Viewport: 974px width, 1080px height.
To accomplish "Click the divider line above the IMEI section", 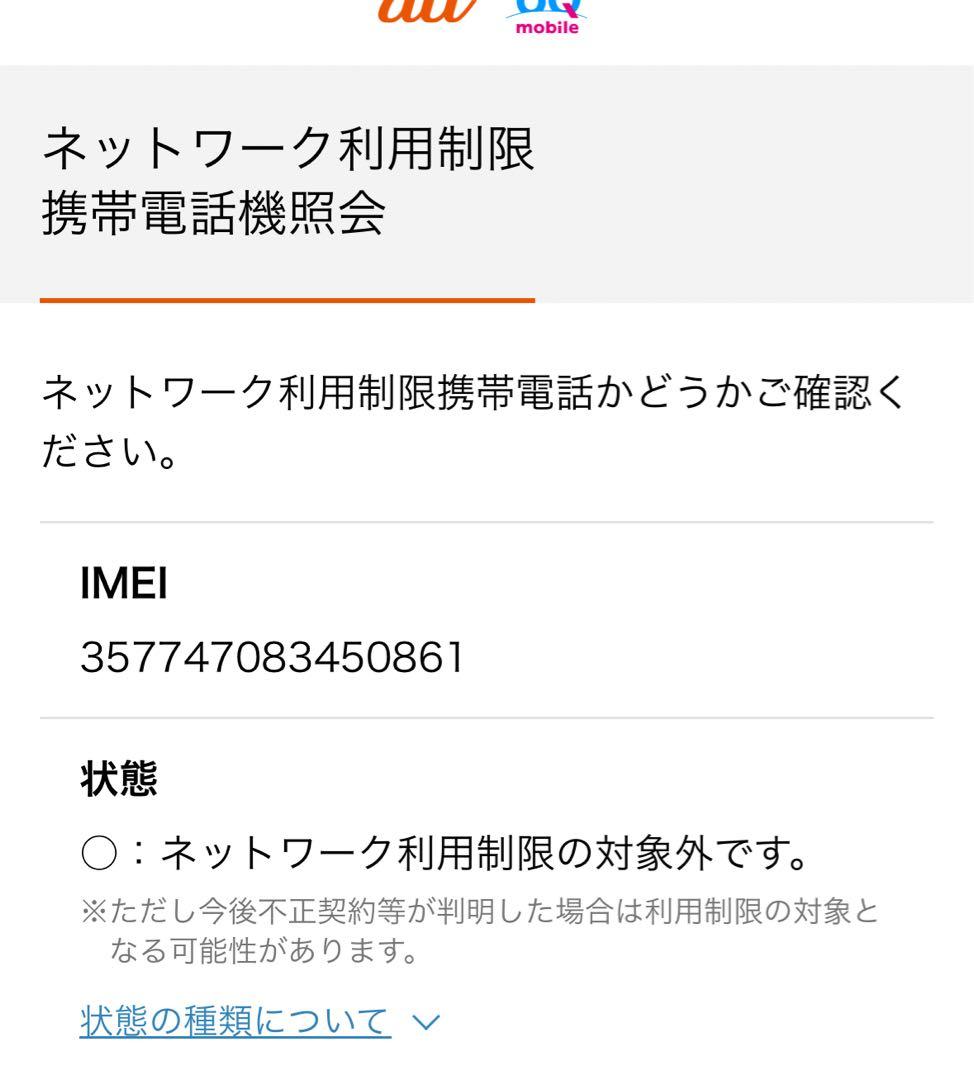I will [x=487, y=519].
